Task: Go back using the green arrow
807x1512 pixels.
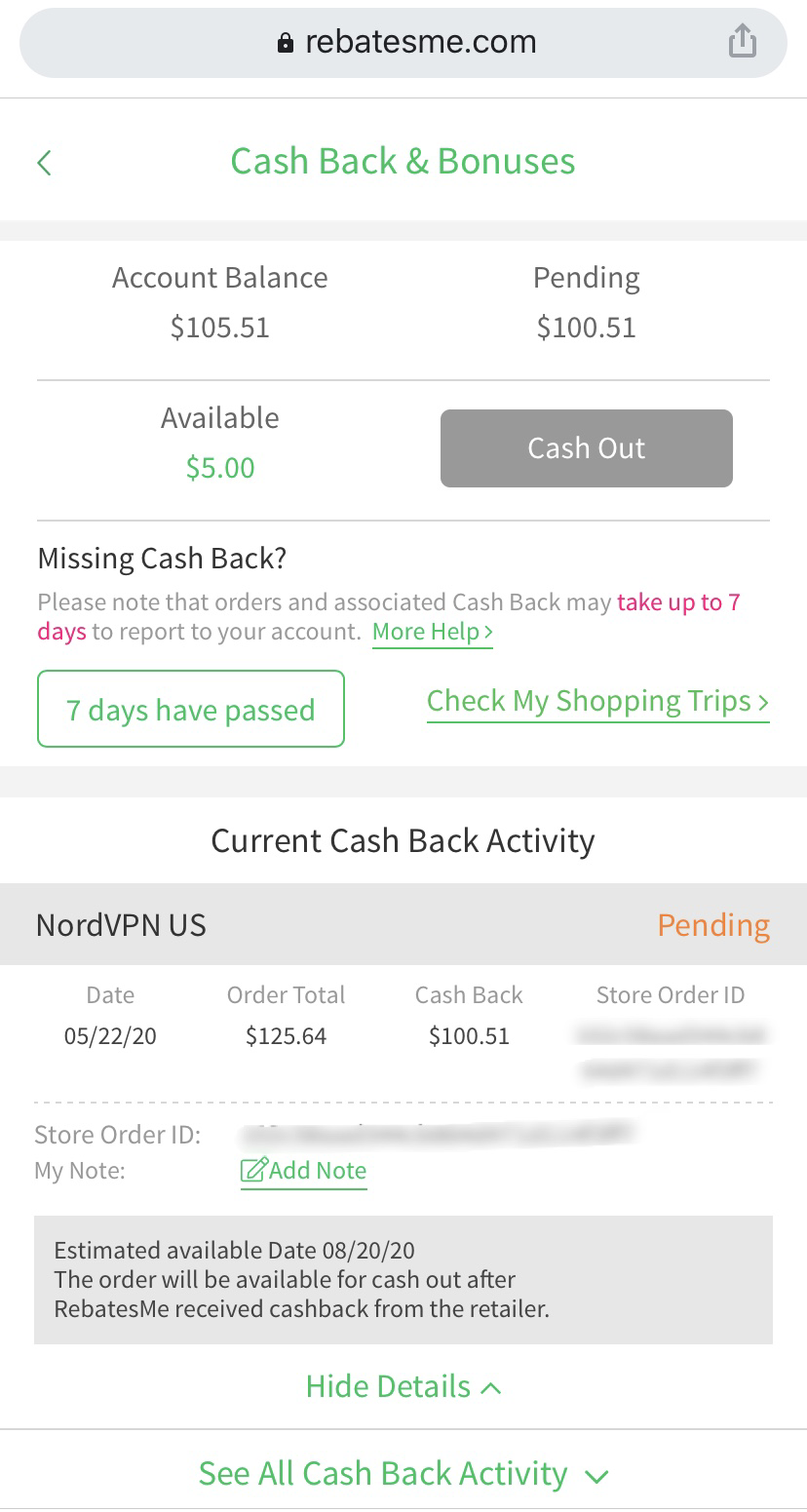Action: point(44,163)
